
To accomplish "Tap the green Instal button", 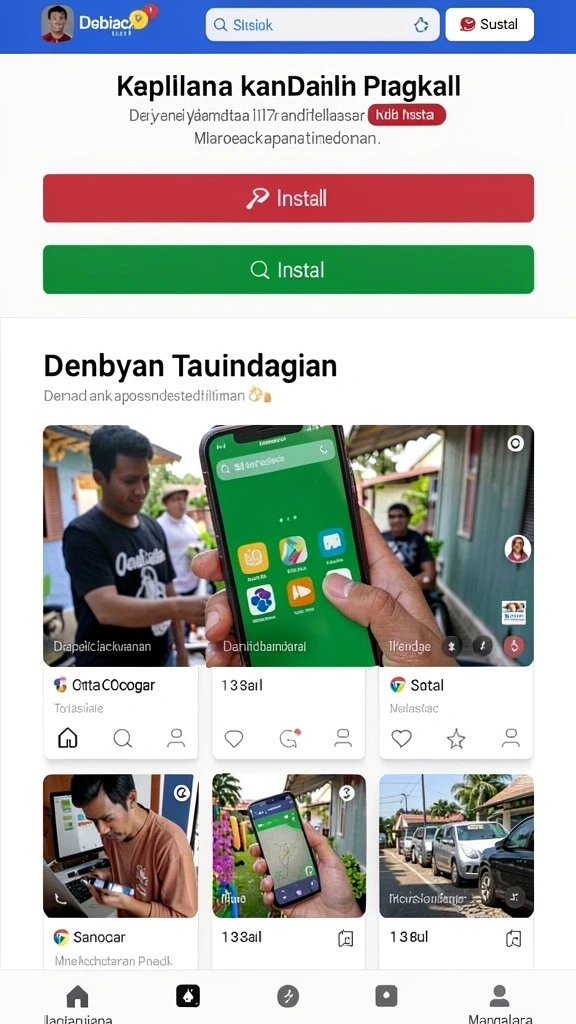I will point(289,269).
